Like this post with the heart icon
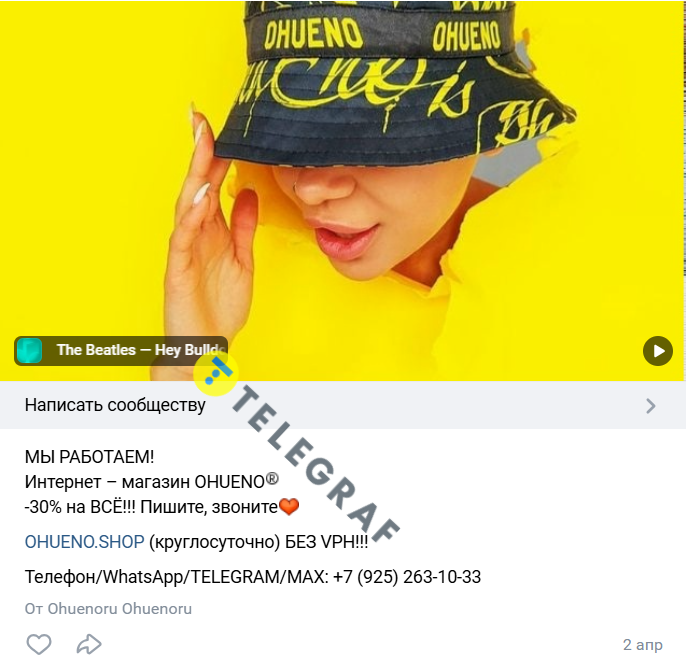The width and height of the screenshot is (686, 670). click(38, 644)
